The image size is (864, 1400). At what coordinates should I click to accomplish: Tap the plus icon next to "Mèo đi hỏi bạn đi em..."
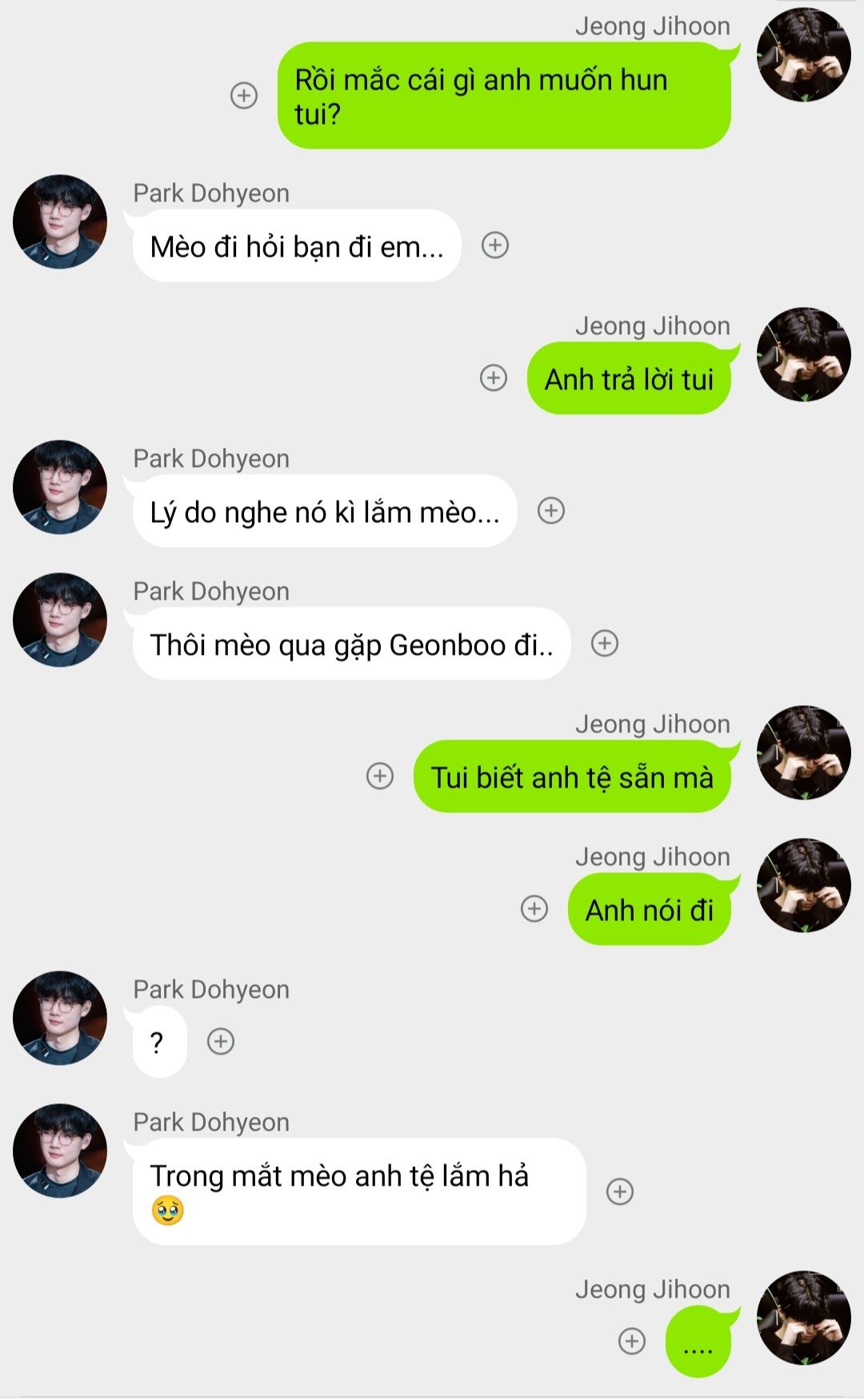click(495, 245)
